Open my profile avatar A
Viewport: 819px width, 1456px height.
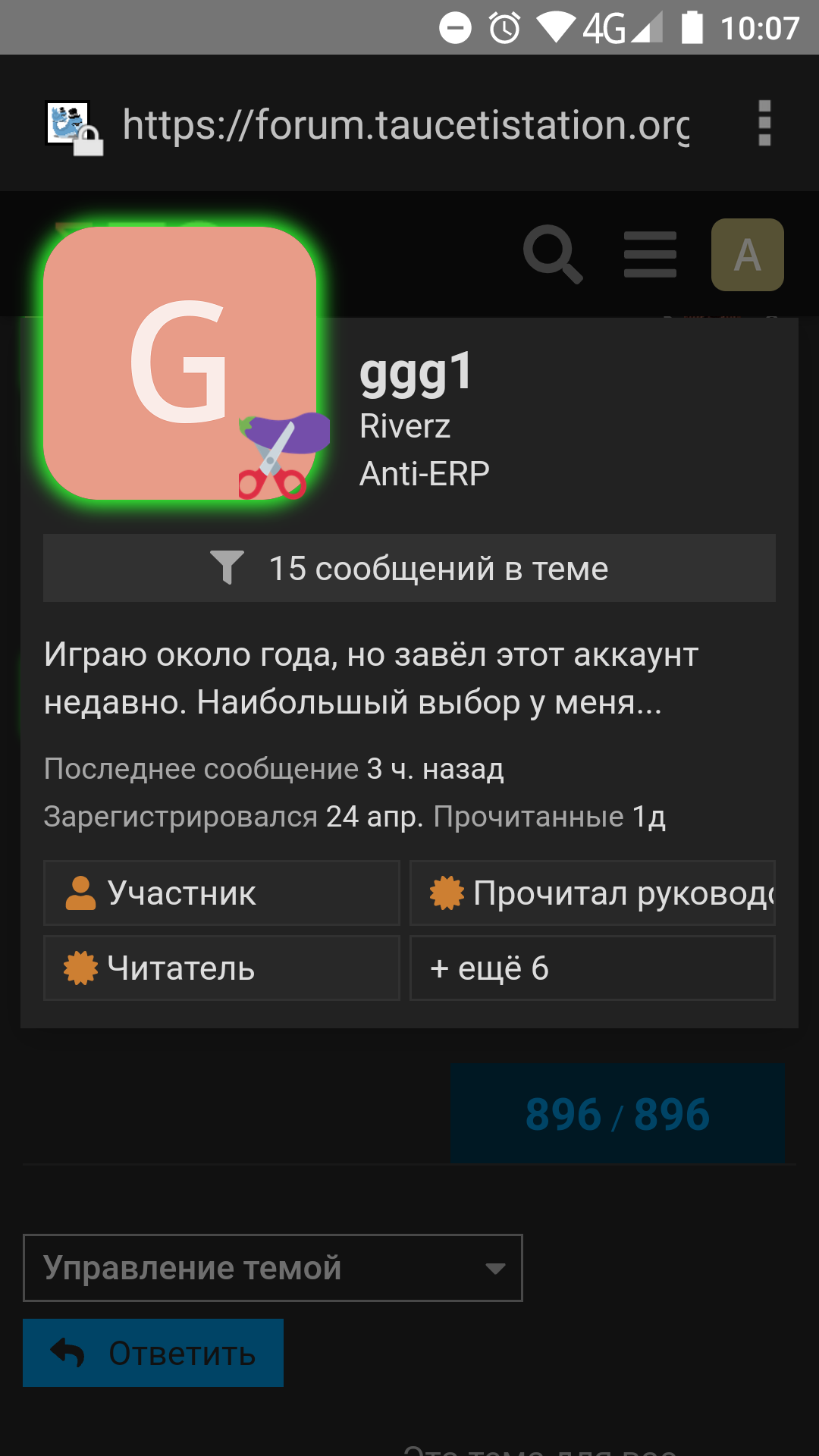click(x=748, y=255)
